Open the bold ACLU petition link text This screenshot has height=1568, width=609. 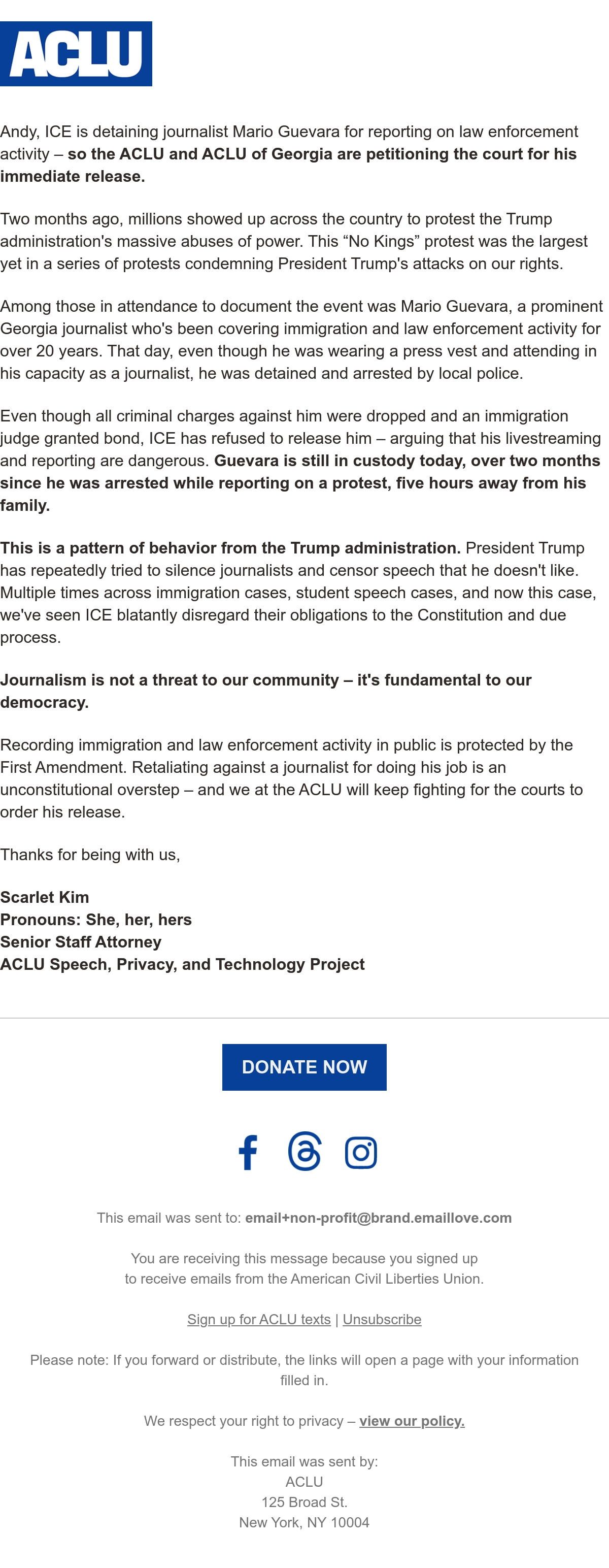click(288, 165)
